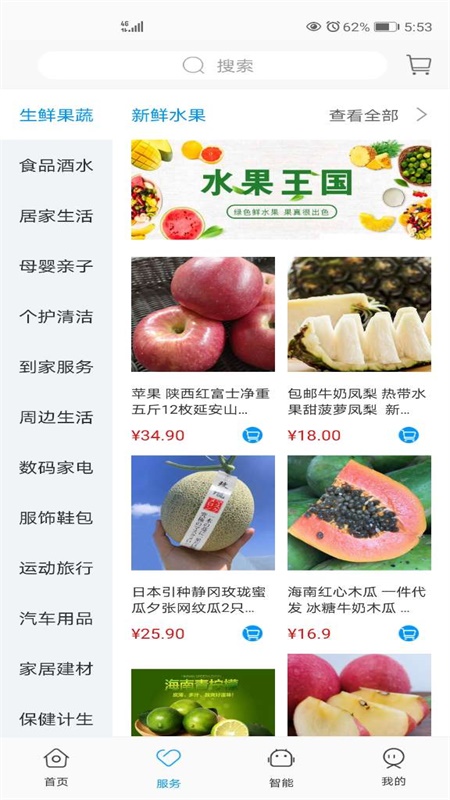Add 静冈玫珑蜜瓜 melon to cart
The height and width of the screenshot is (800, 450).
pos(252,634)
